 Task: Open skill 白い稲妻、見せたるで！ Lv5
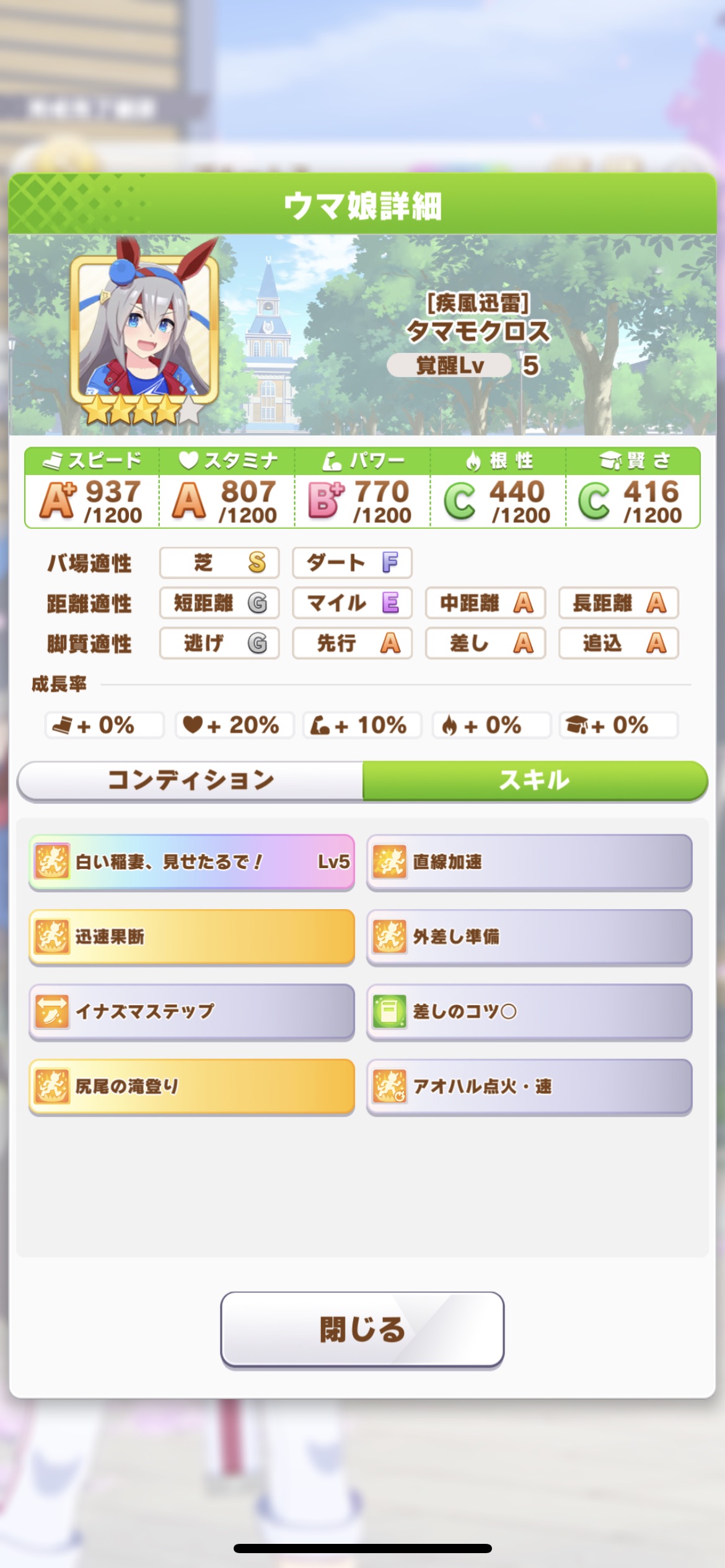coord(191,862)
